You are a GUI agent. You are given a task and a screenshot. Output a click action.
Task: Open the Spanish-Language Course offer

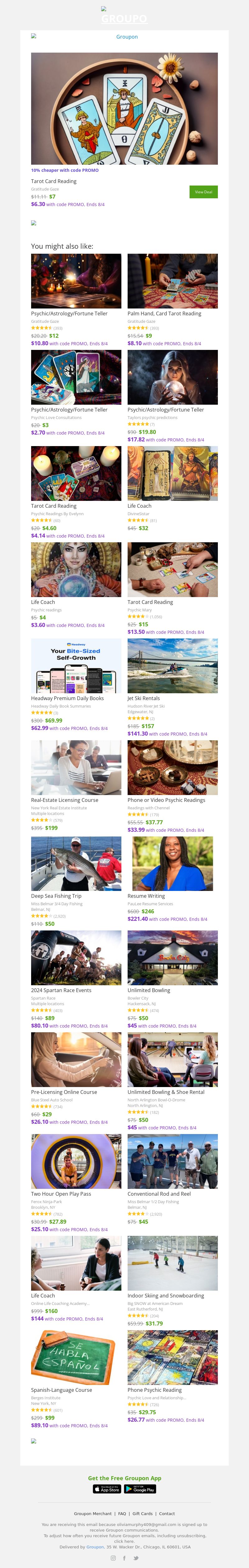point(76,1357)
